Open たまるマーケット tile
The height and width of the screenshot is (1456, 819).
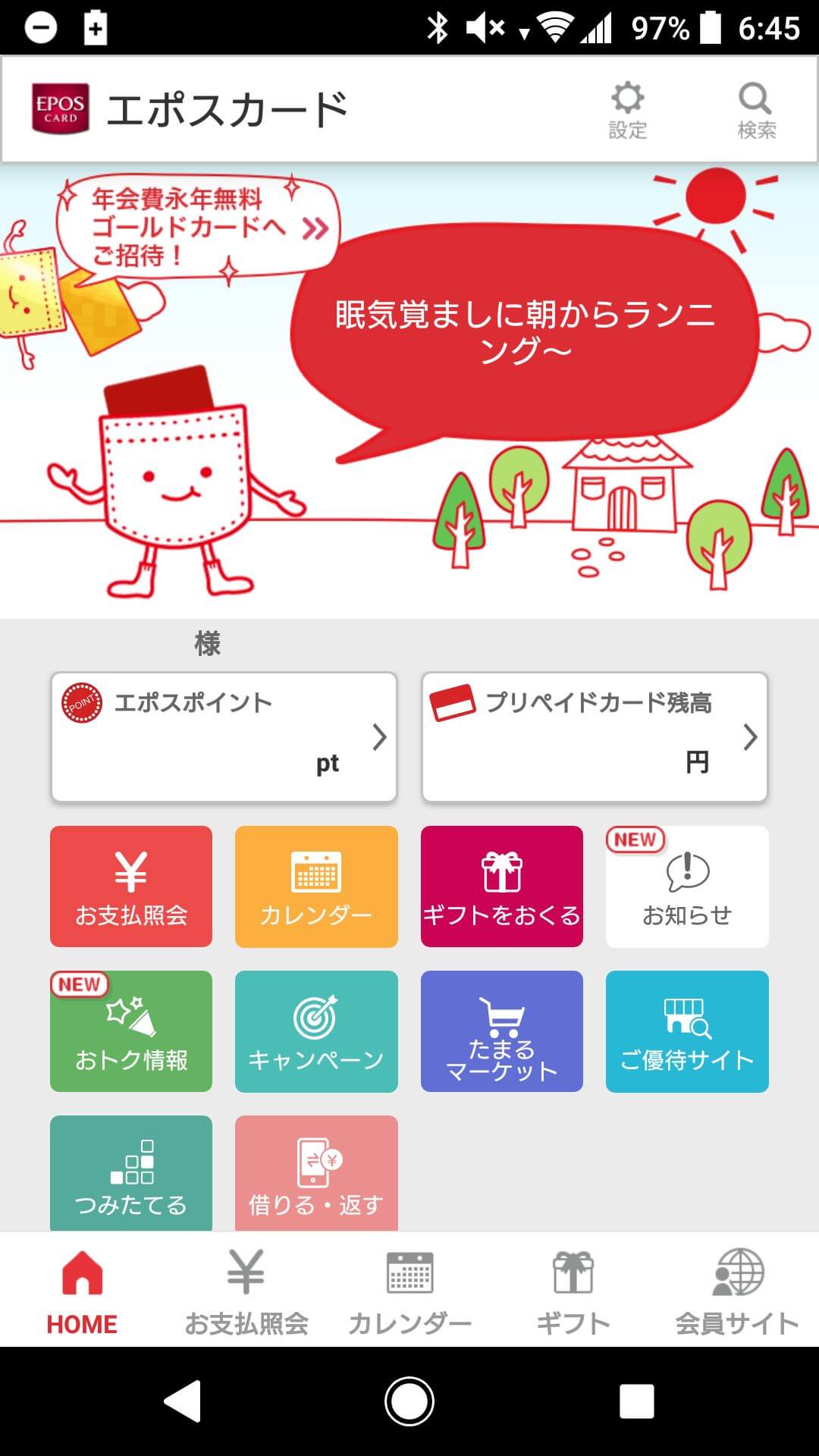(502, 1031)
